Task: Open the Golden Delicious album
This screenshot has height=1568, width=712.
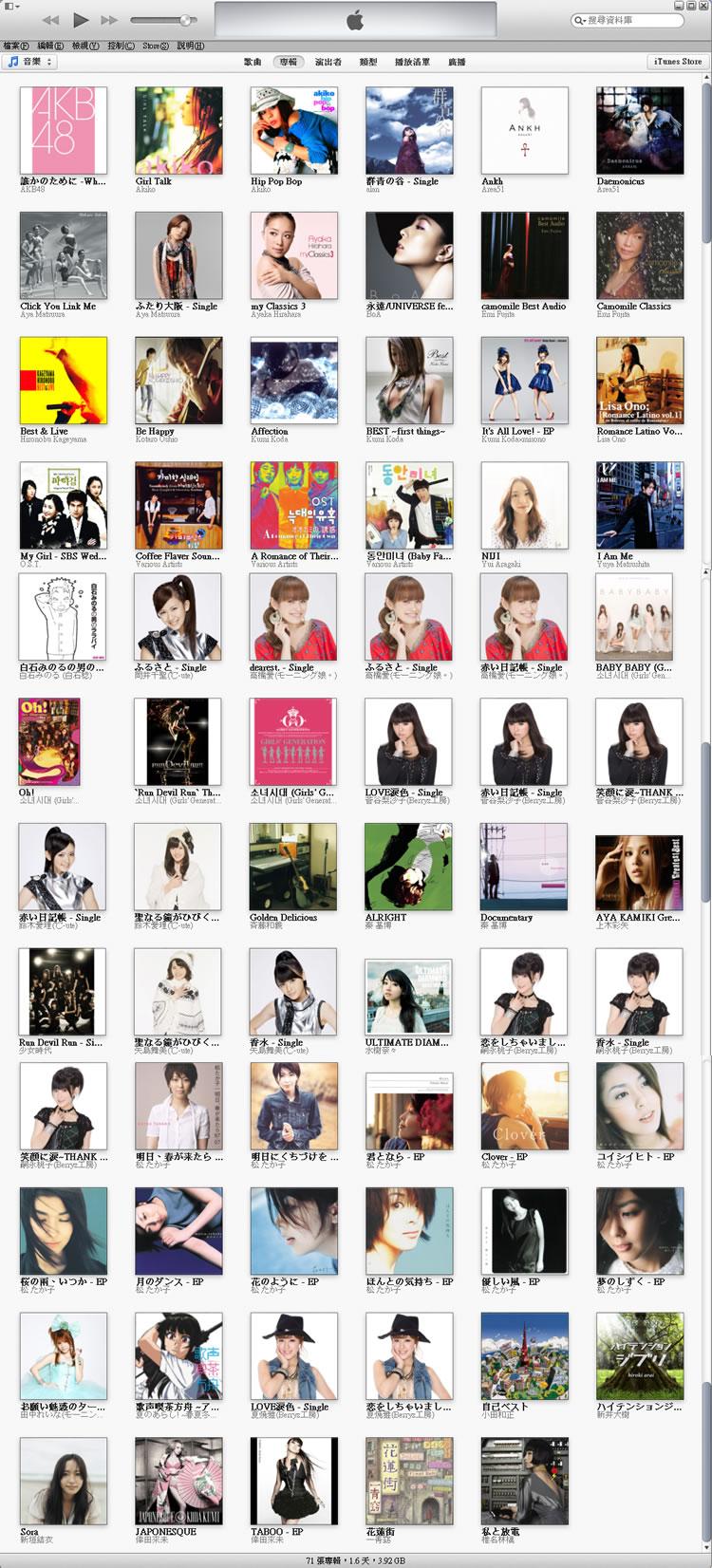Action: coord(293,868)
